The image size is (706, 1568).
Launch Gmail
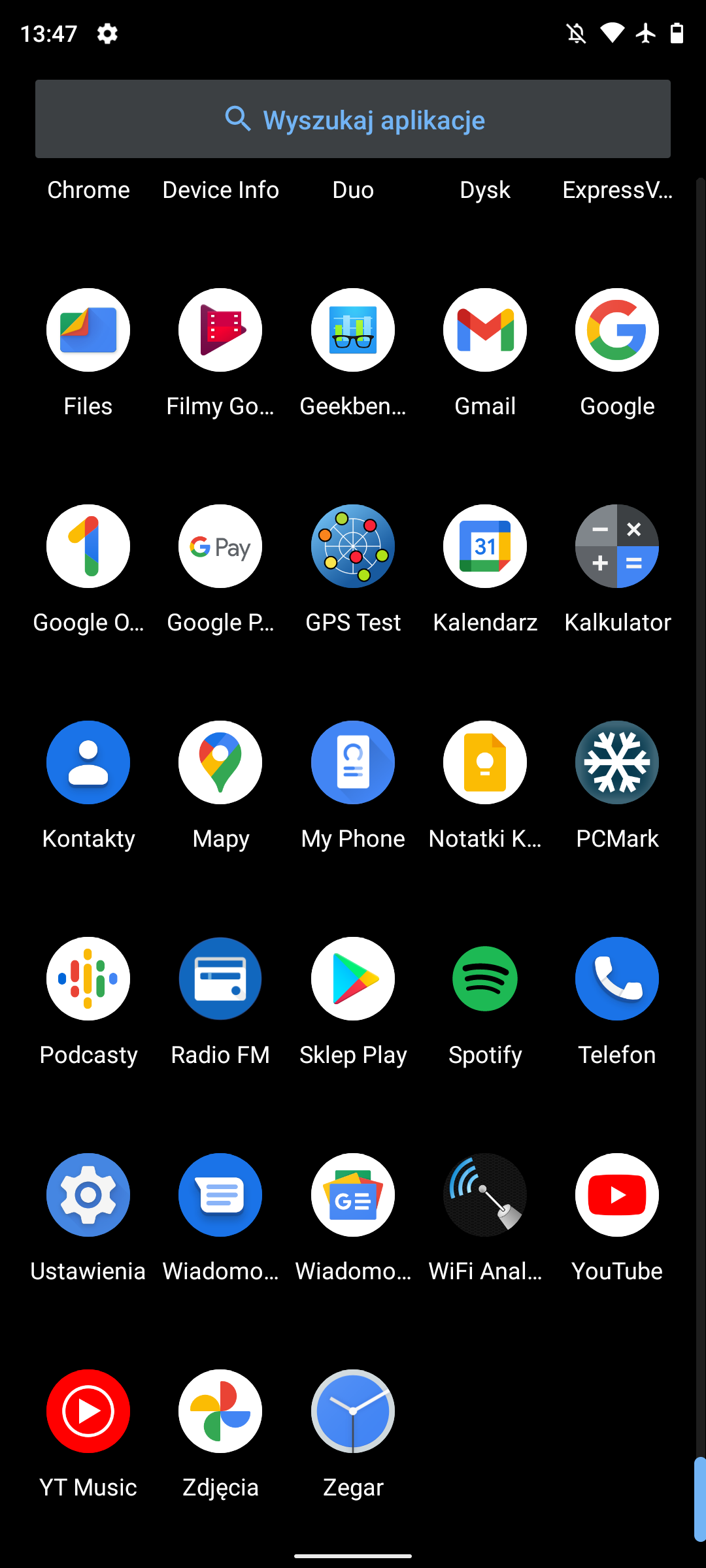point(485,330)
